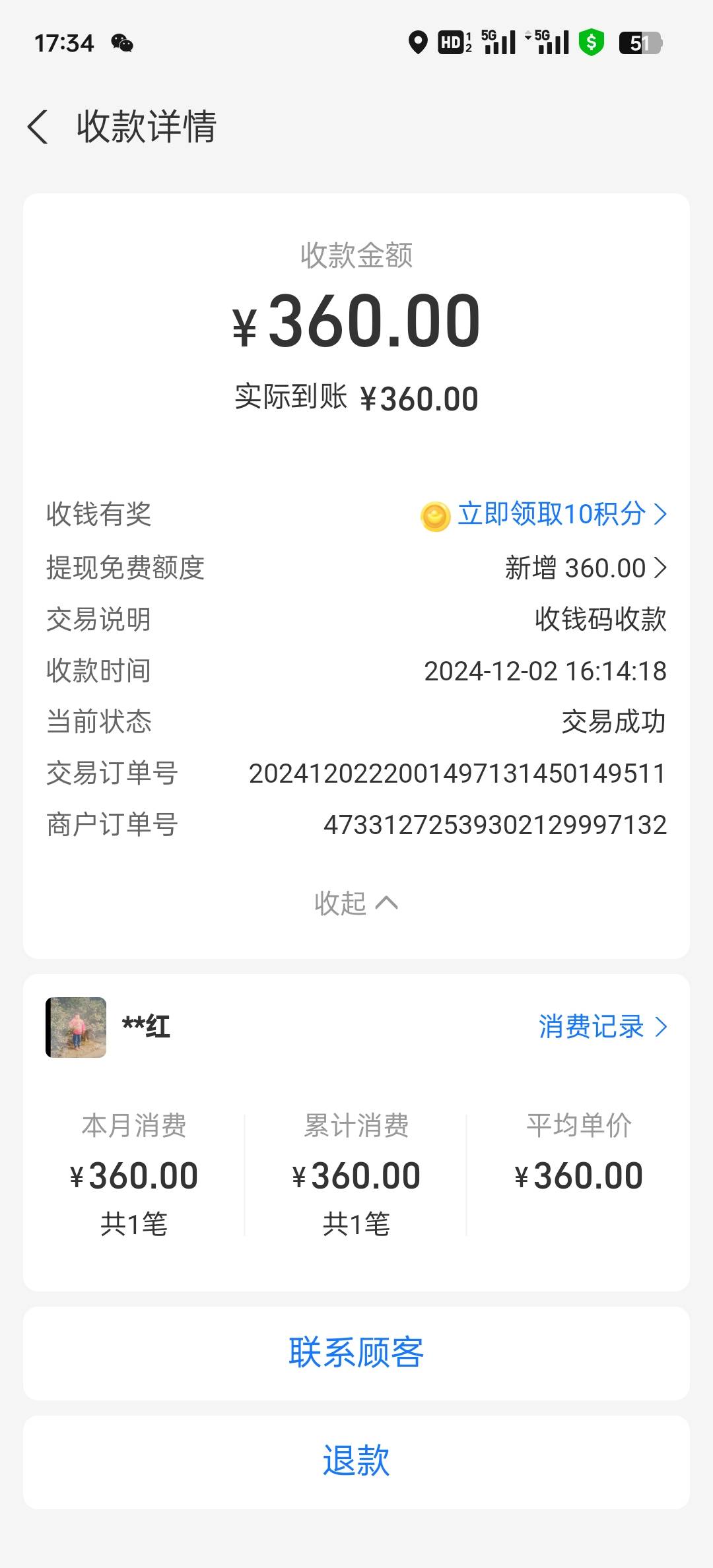The width and height of the screenshot is (713, 1568).
Task: Collapse details with 收起
Action: pyautogui.click(x=356, y=903)
